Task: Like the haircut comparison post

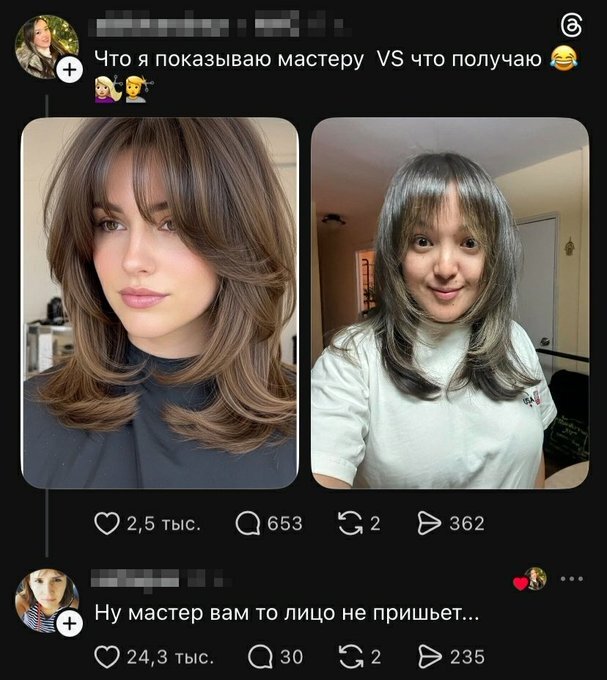Action: [107, 523]
